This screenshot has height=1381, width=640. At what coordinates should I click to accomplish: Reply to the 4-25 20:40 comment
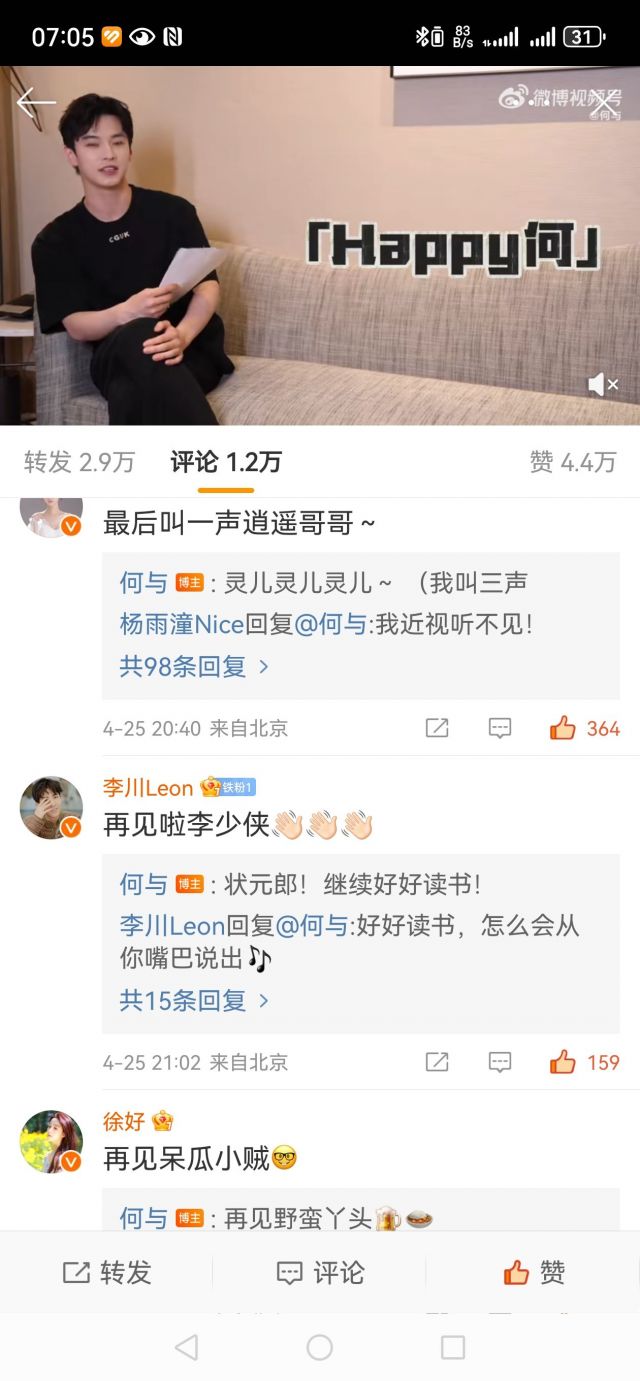coord(500,729)
